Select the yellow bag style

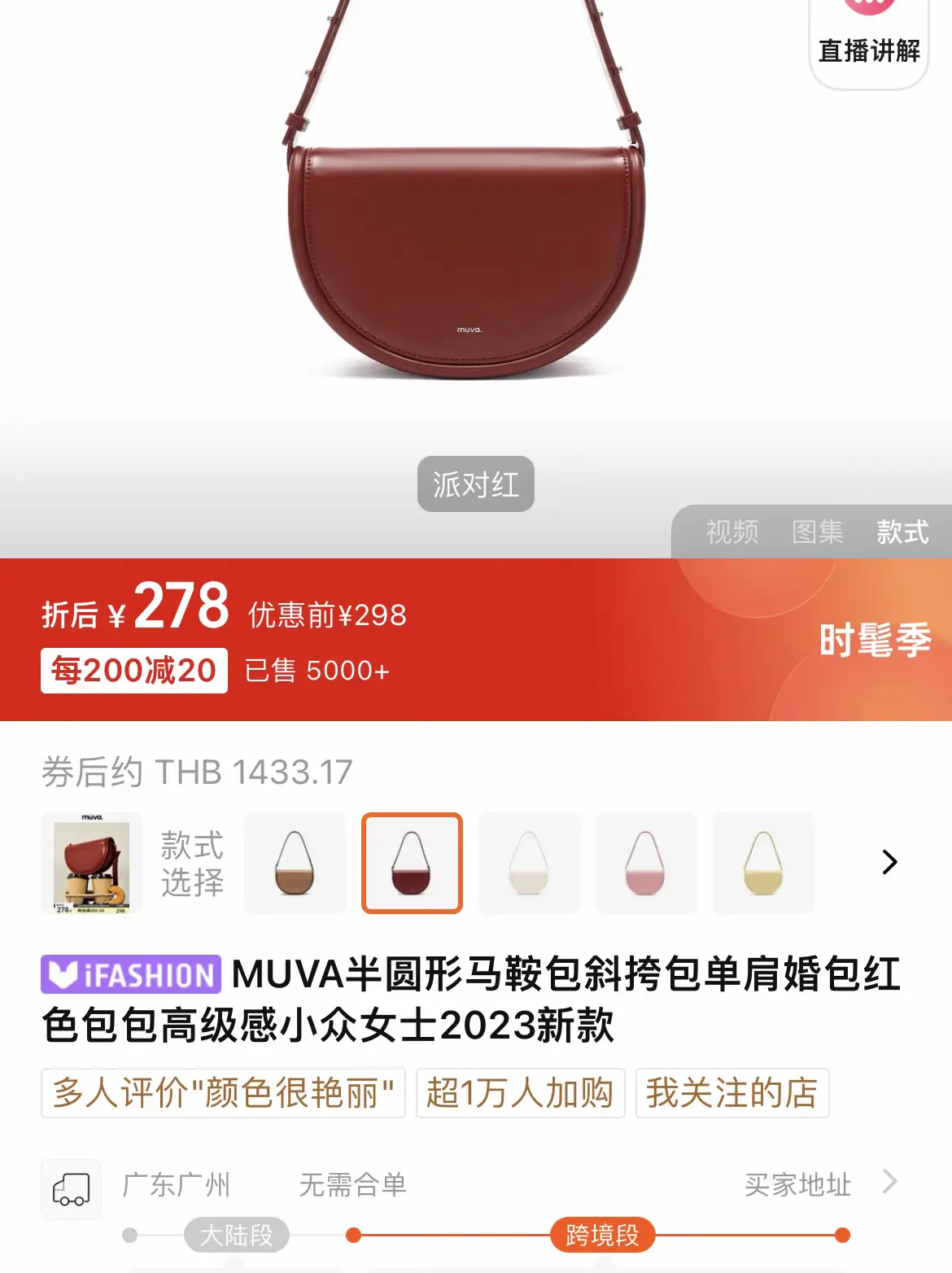coord(763,863)
